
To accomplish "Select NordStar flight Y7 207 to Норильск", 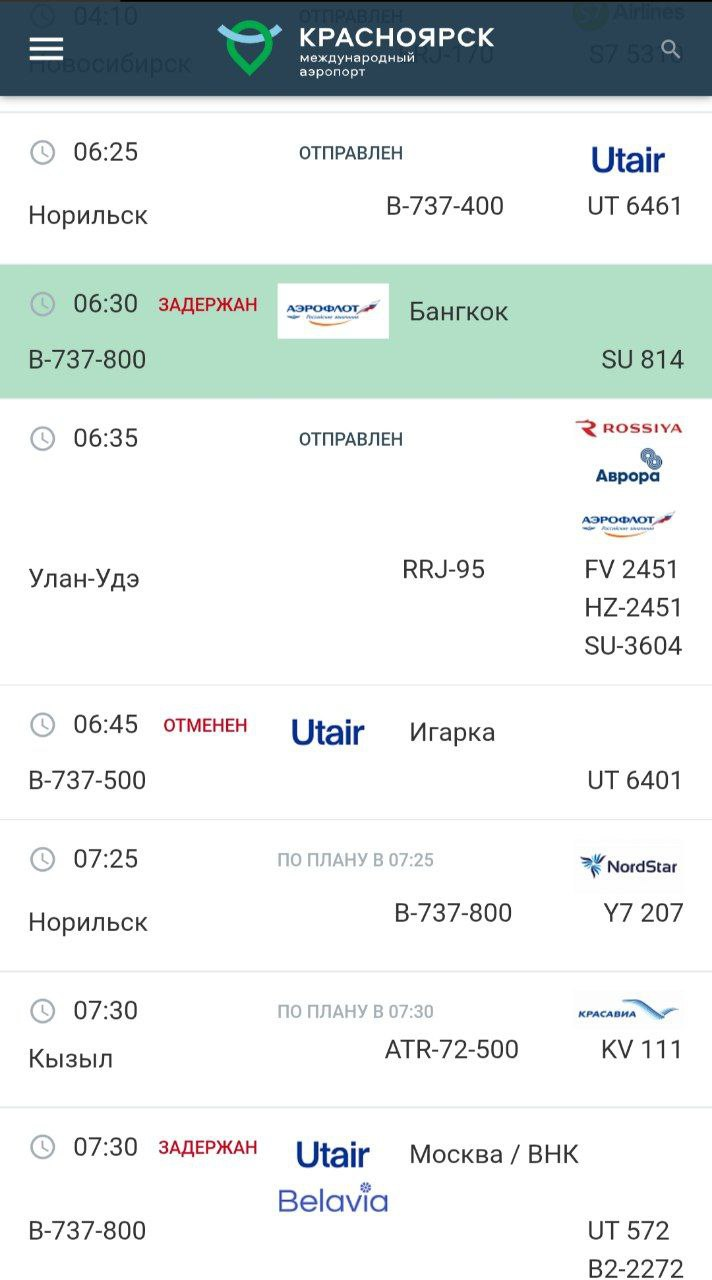I will click(356, 894).
